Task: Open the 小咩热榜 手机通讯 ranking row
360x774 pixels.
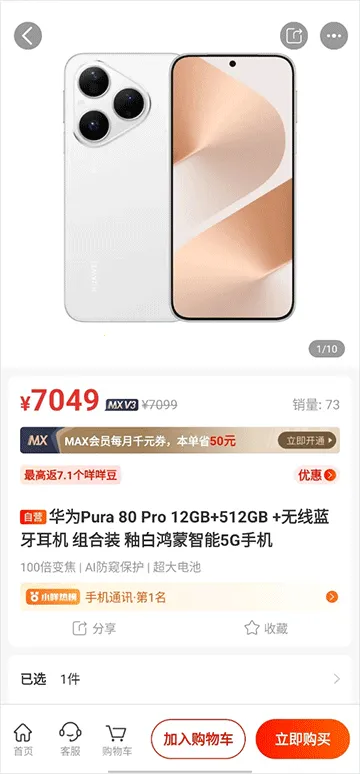Action: 180,597
